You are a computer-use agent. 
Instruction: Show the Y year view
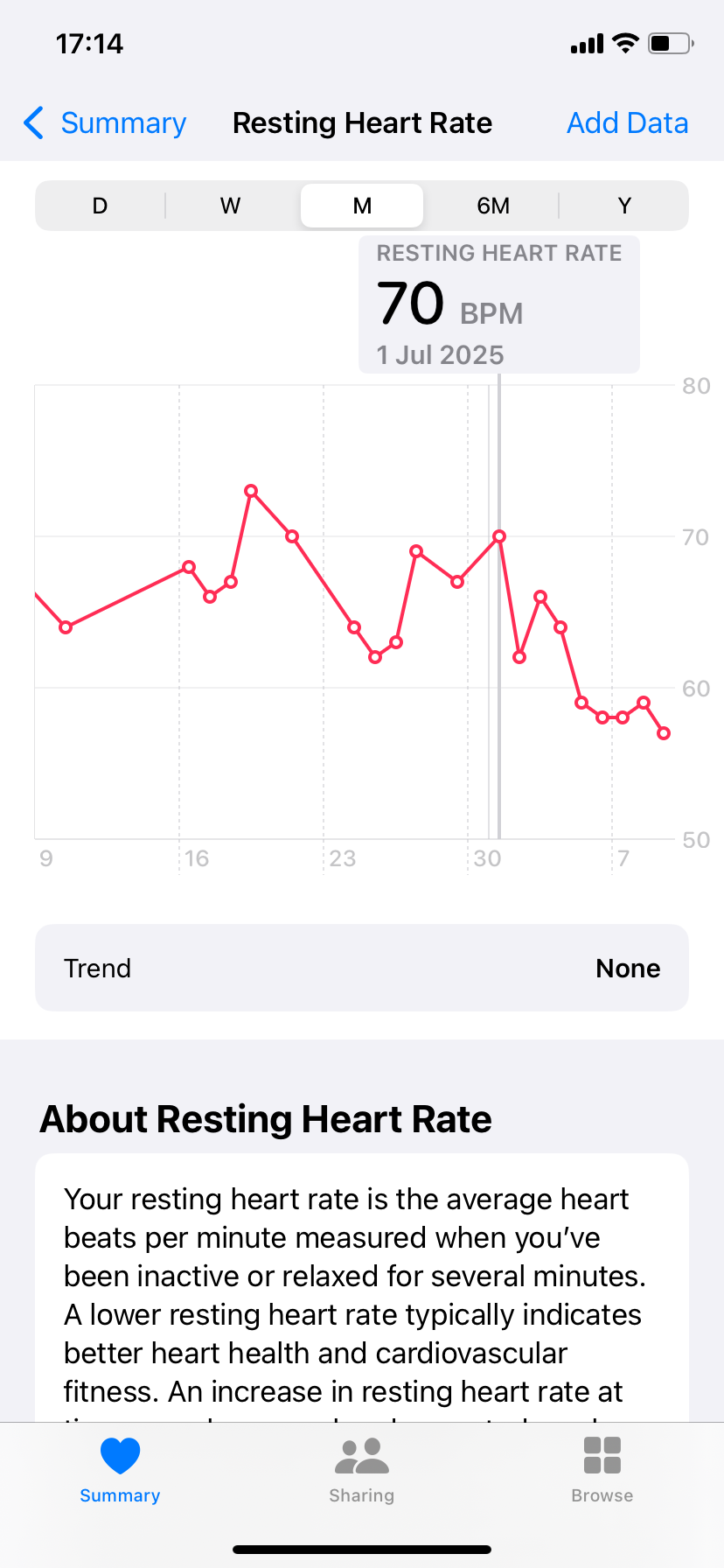point(624,206)
